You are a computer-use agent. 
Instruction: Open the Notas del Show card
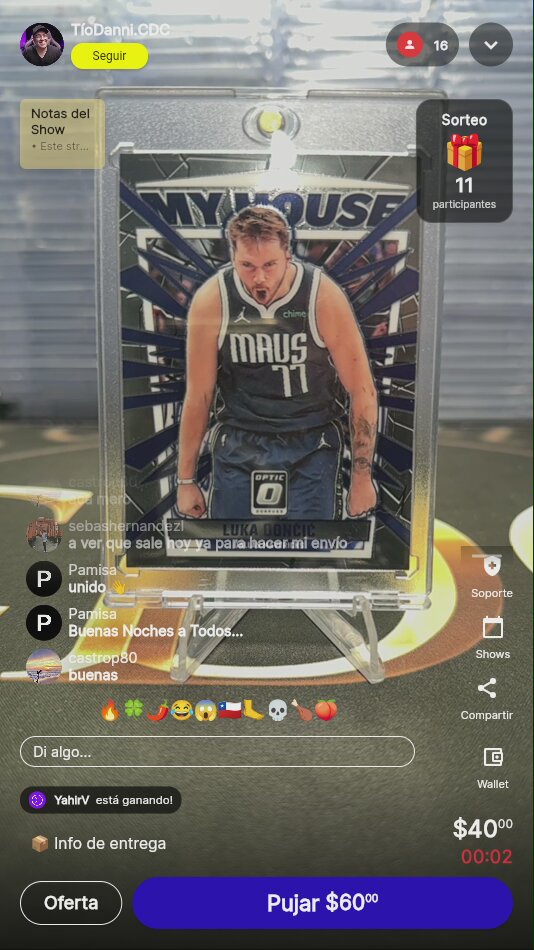click(x=62, y=133)
